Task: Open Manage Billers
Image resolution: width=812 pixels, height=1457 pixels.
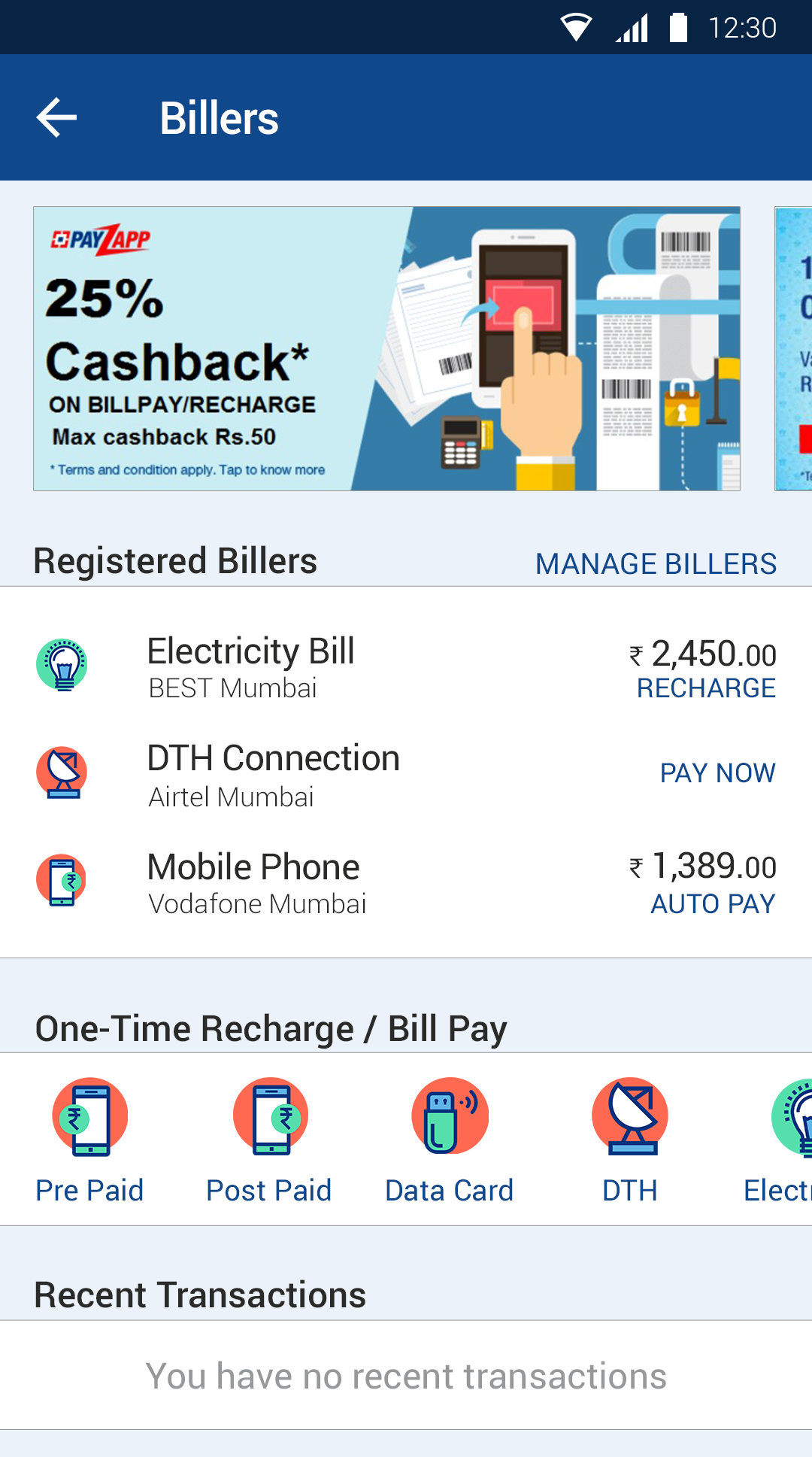Action: [x=656, y=563]
